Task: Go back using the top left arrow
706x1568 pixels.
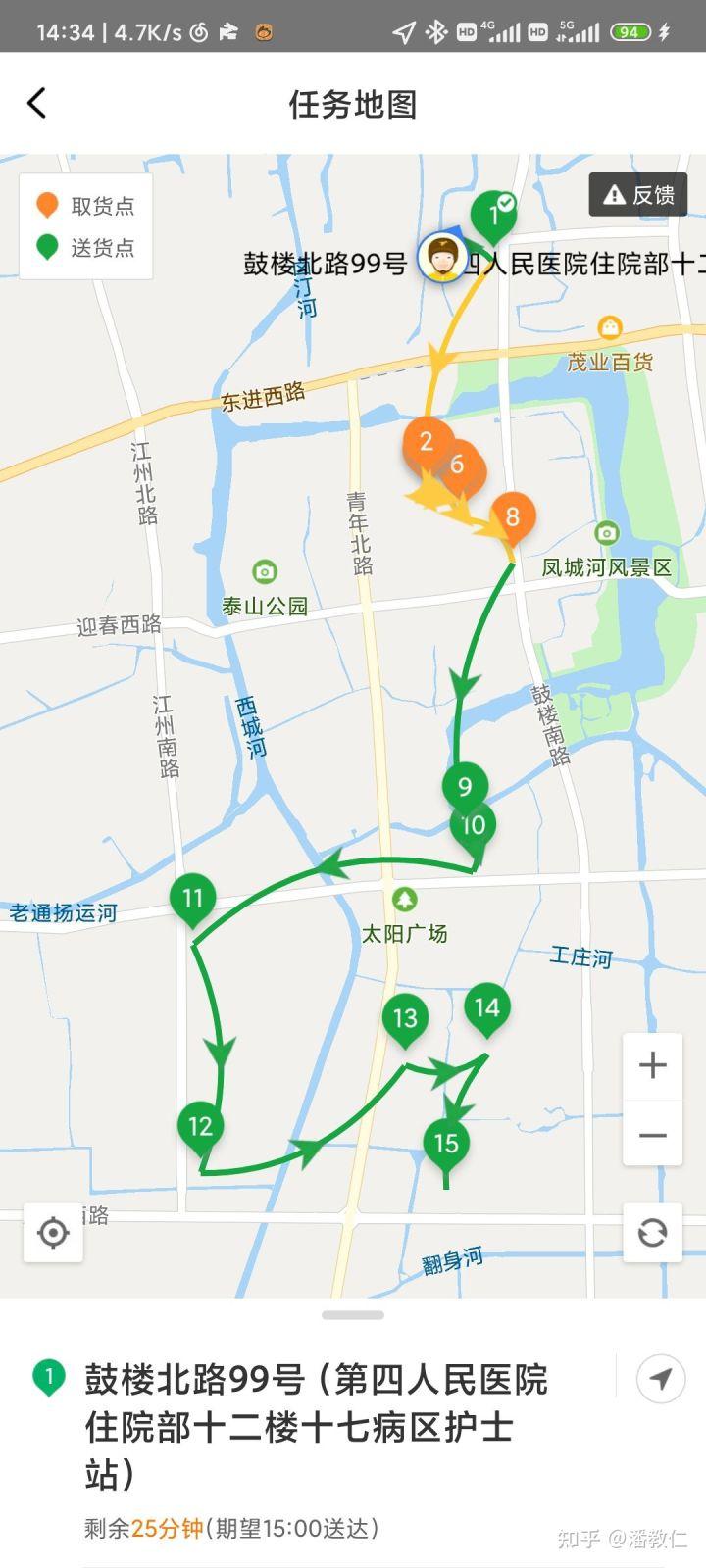Action: pos(37,102)
